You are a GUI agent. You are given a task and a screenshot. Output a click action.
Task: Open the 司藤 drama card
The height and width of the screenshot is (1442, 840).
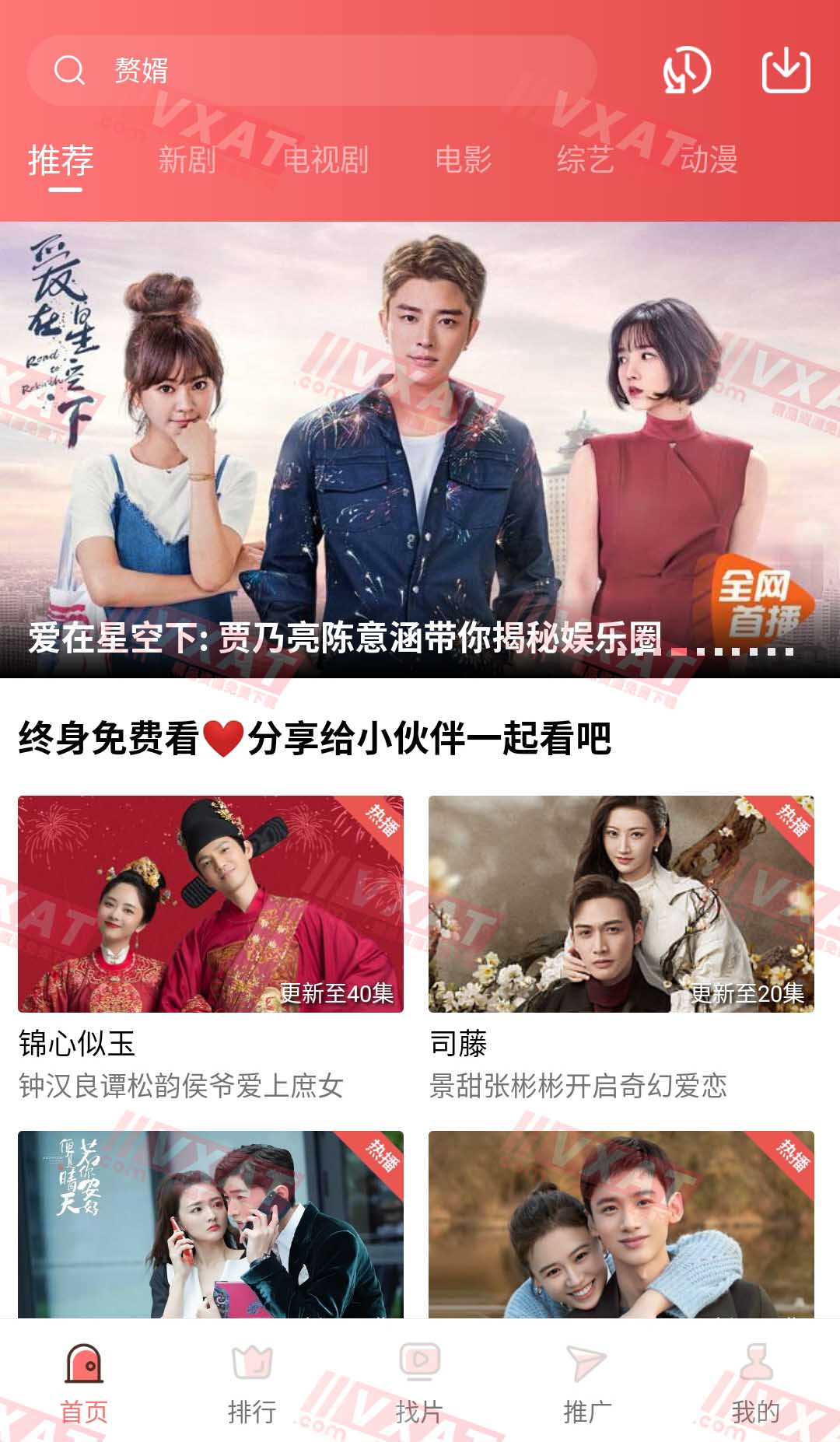click(x=621, y=904)
